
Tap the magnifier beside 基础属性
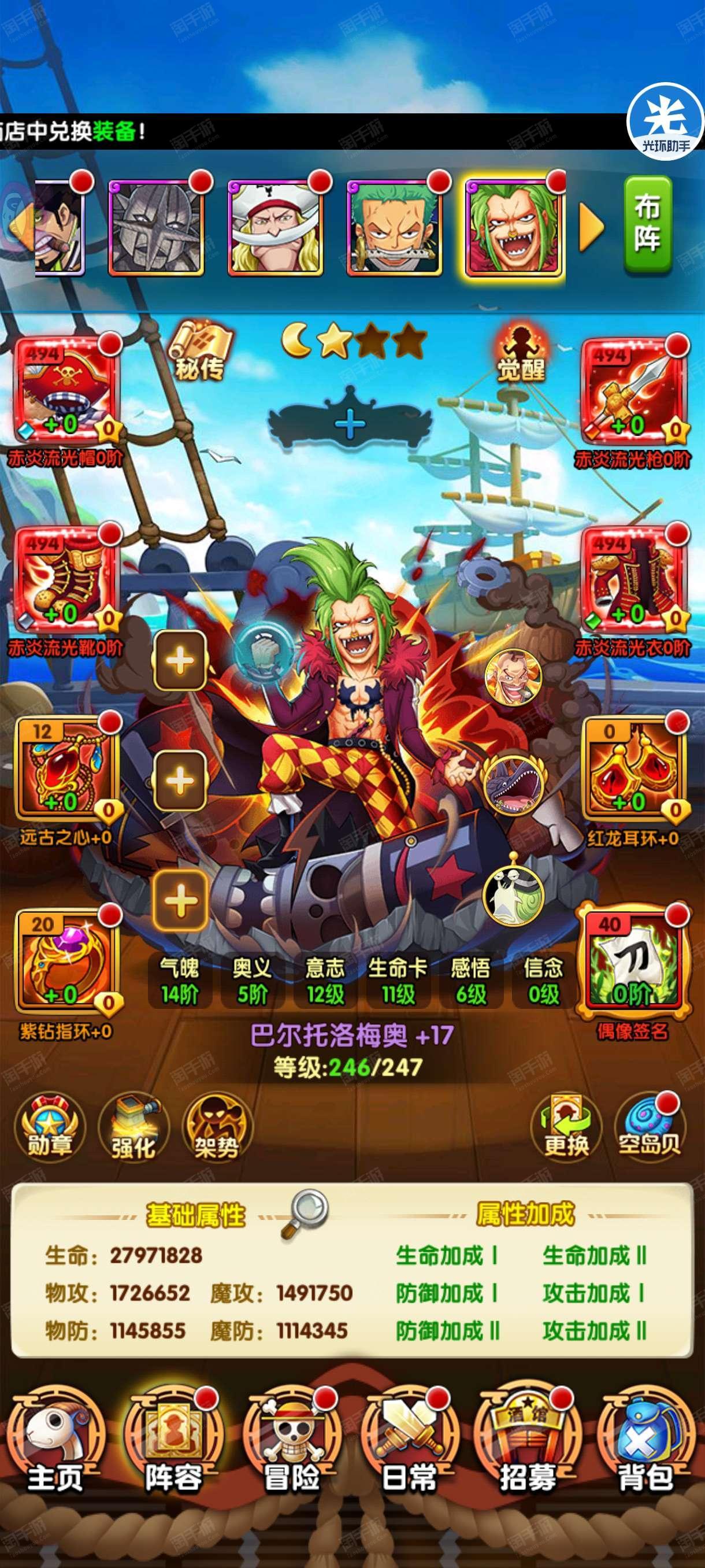tap(308, 1213)
